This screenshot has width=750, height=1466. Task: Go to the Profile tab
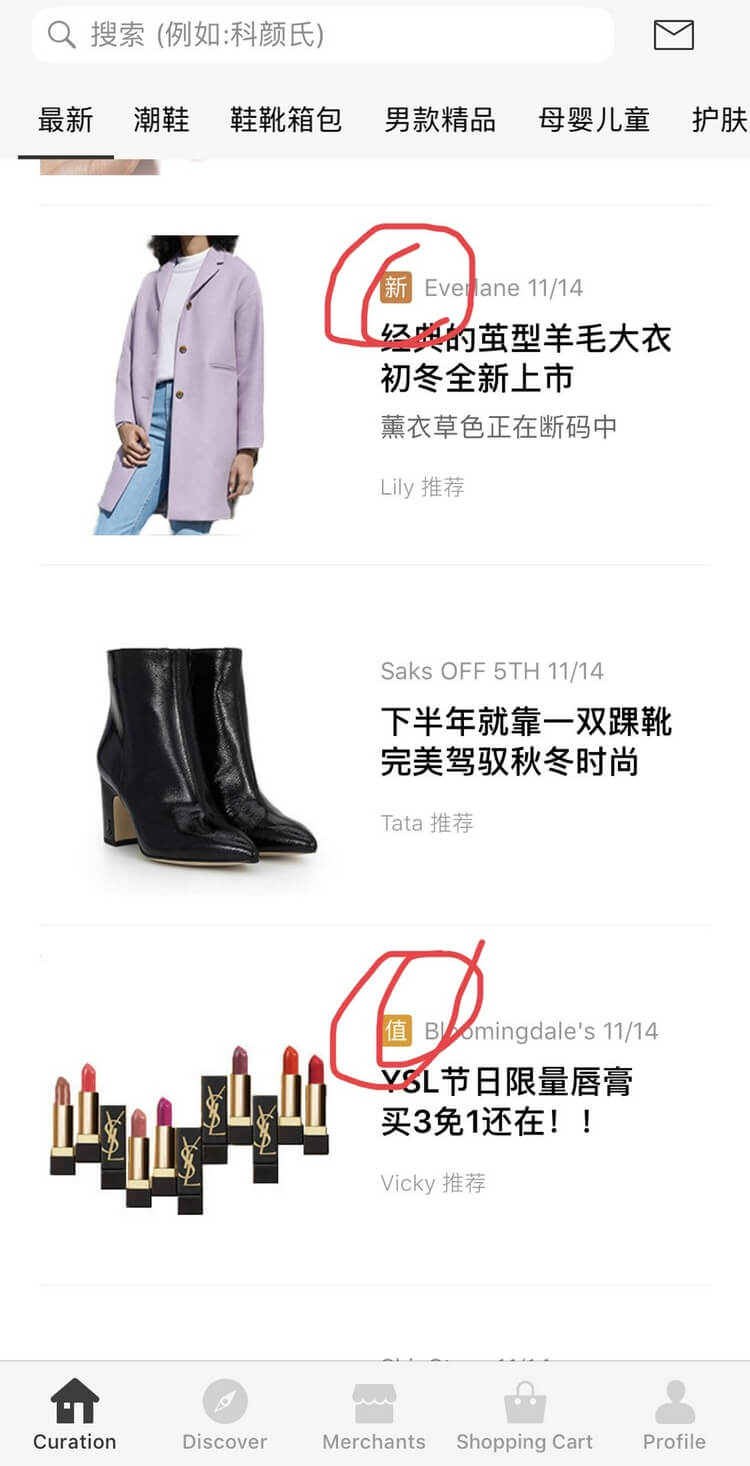point(674,1414)
